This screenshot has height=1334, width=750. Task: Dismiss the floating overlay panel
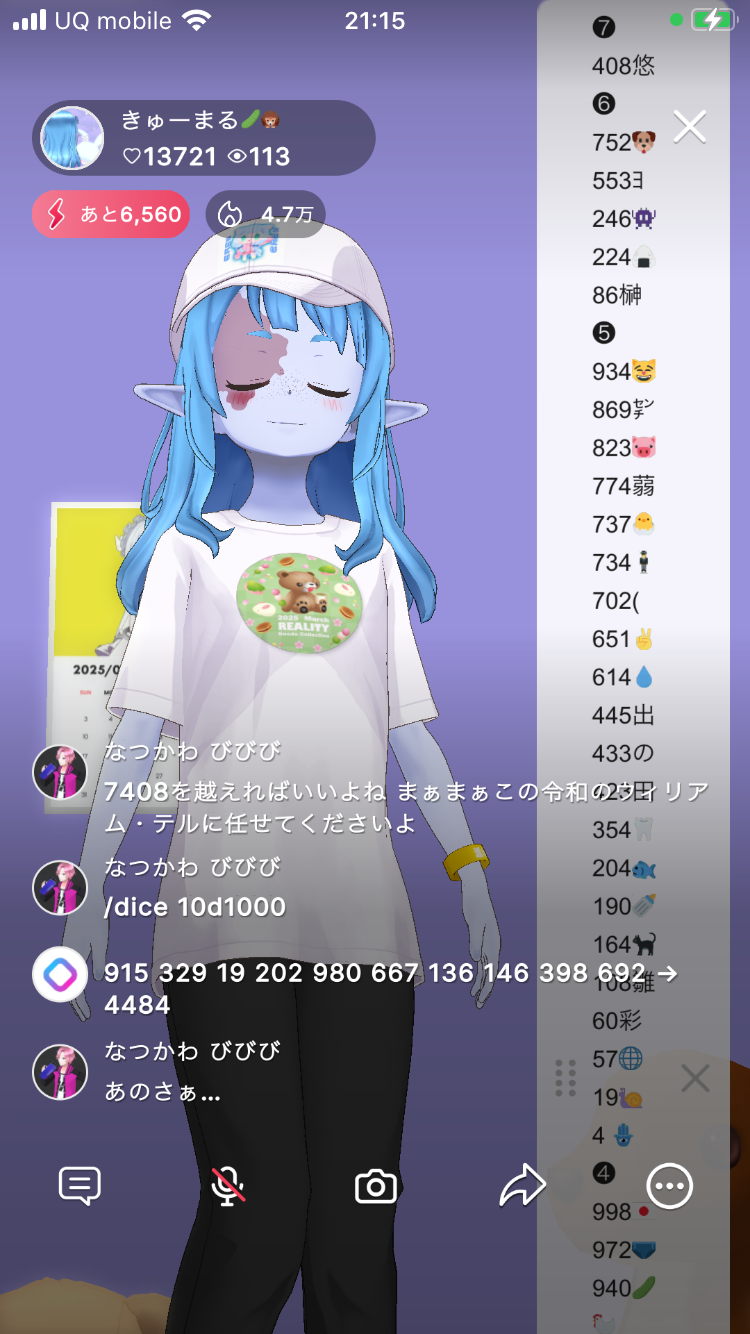click(x=695, y=1078)
